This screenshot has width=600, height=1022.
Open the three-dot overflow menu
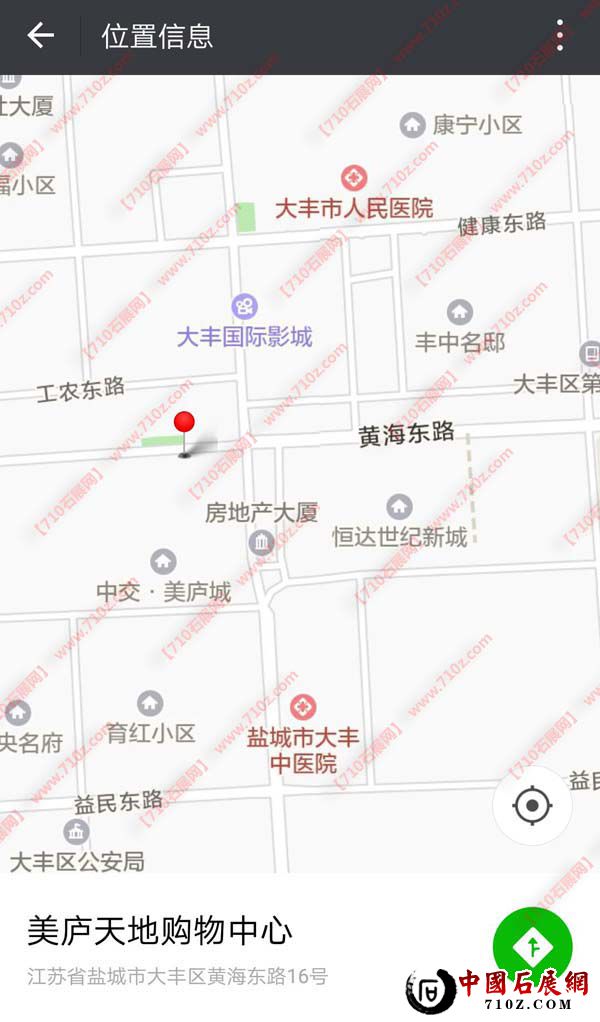560,36
